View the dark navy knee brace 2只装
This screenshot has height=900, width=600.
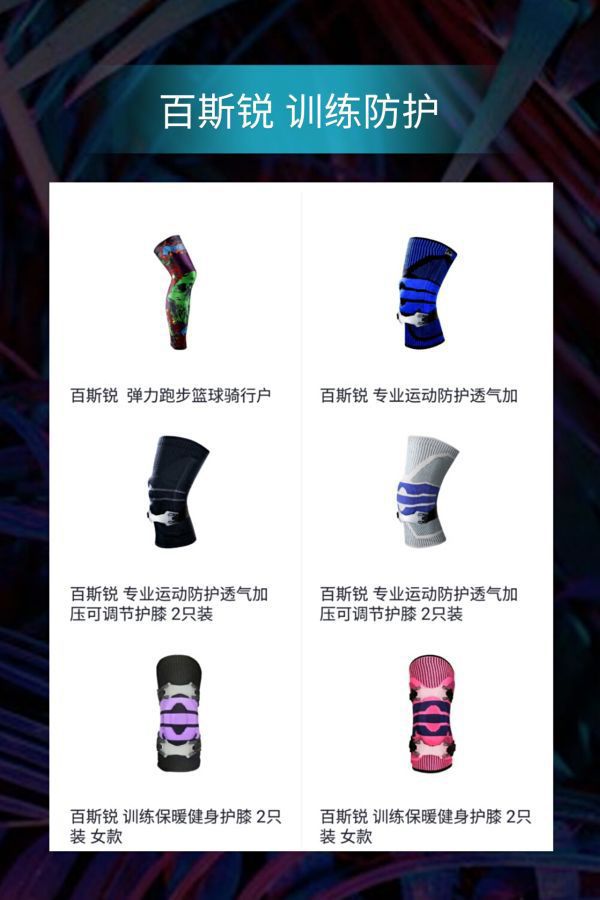click(x=175, y=492)
